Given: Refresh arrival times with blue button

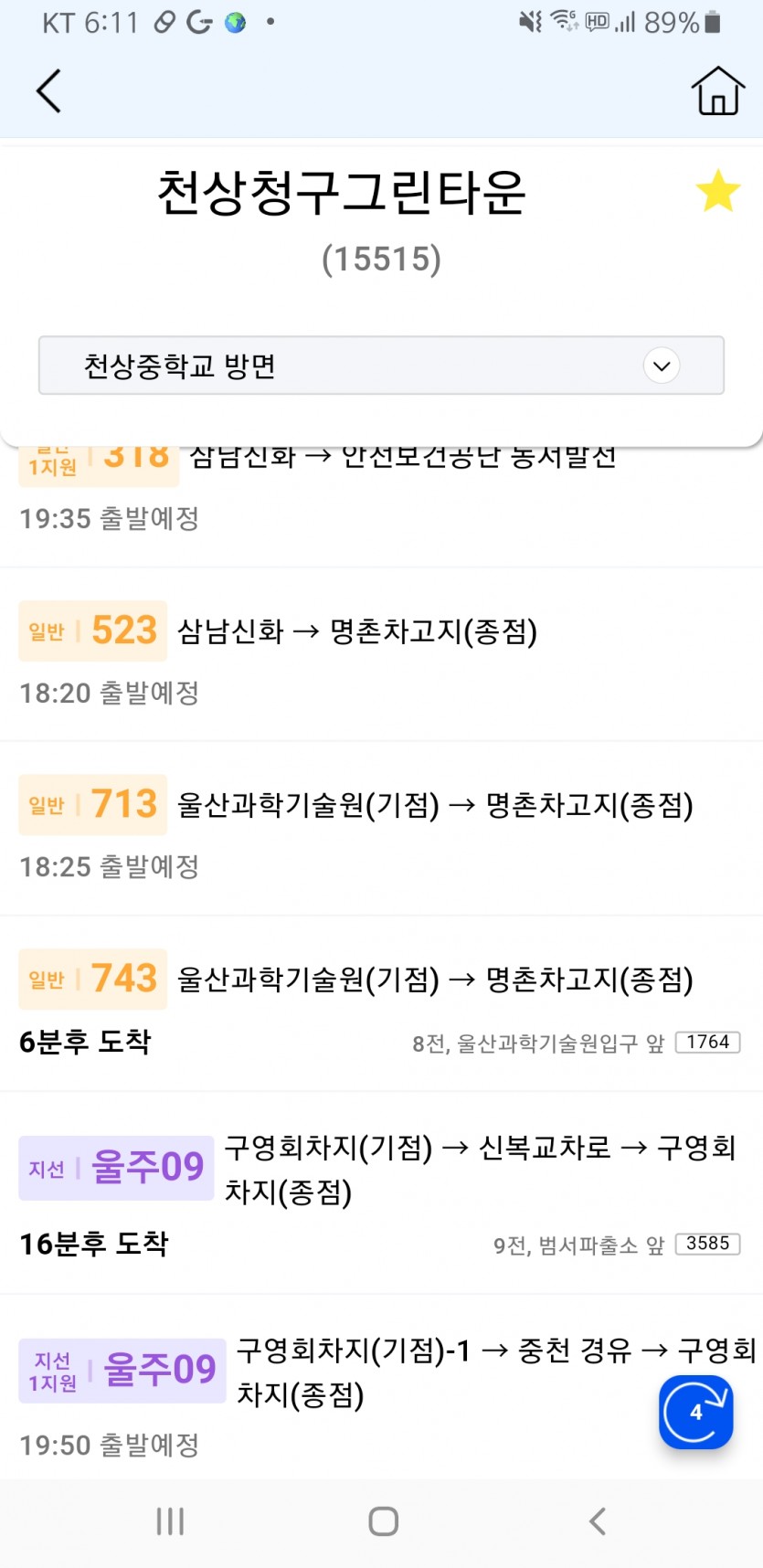Looking at the screenshot, I should [x=696, y=1412].
